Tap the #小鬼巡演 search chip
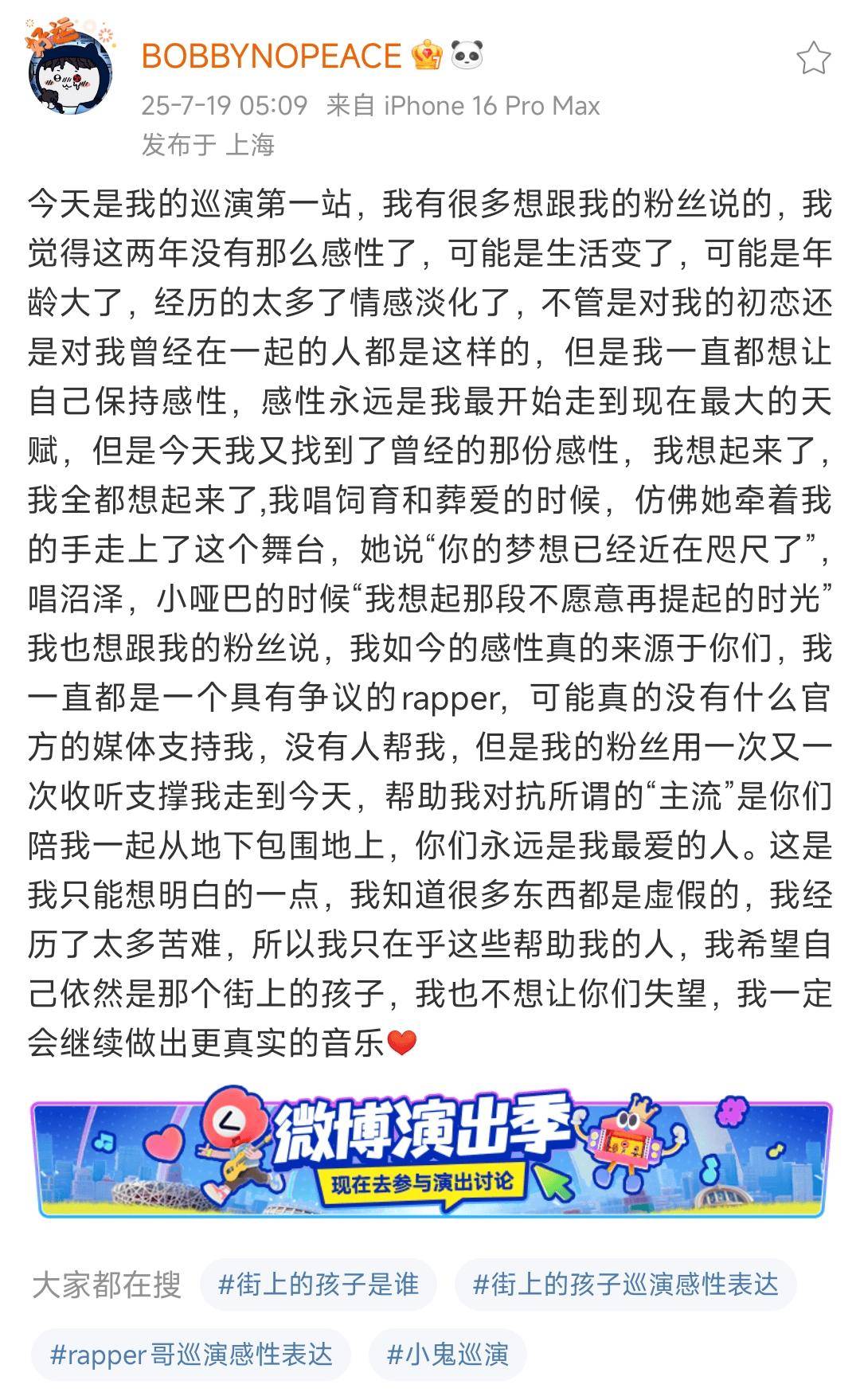This screenshot has height=1400, width=860. click(448, 1355)
